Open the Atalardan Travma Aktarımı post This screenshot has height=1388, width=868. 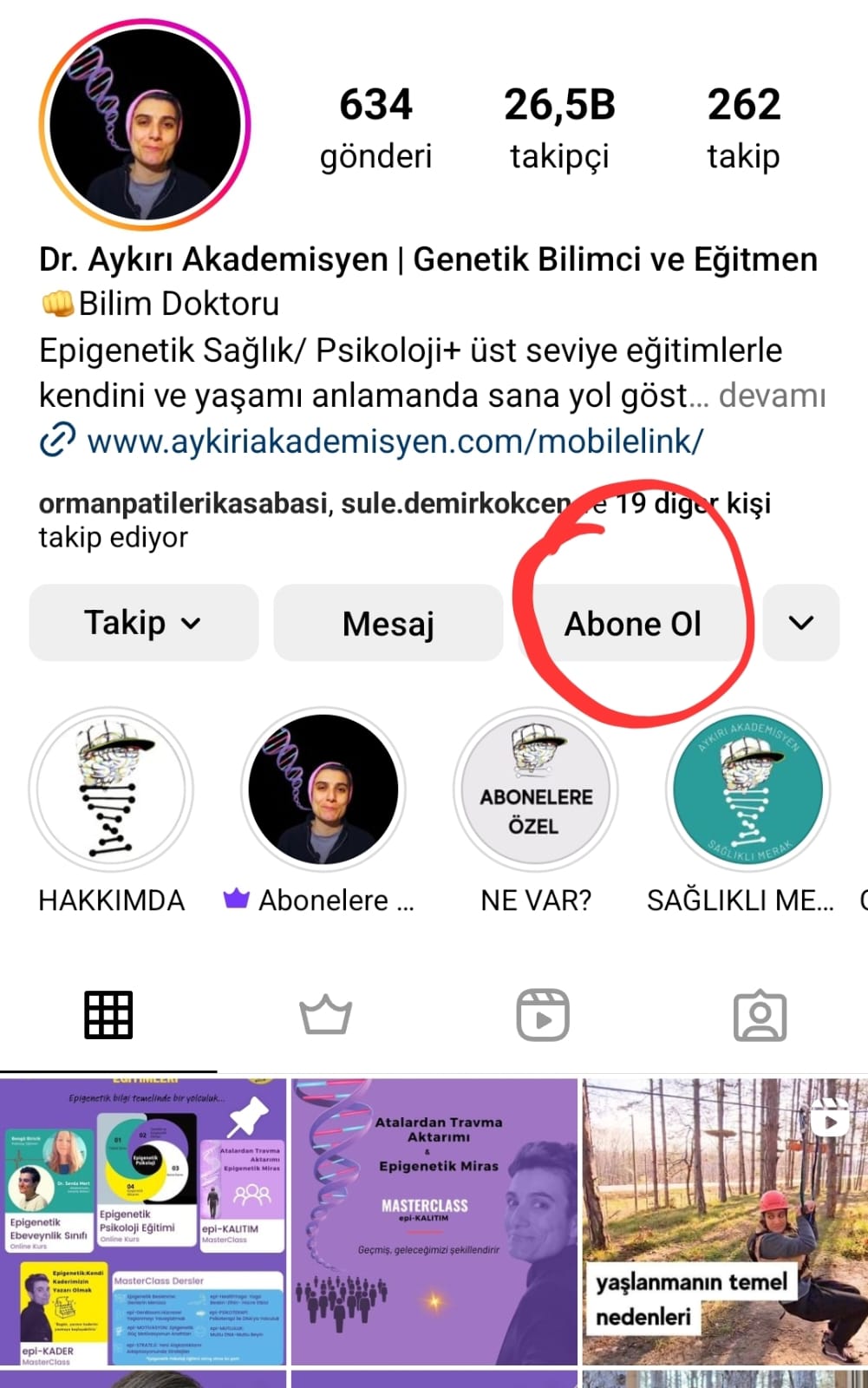pyautogui.click(x=434, y=1221)
